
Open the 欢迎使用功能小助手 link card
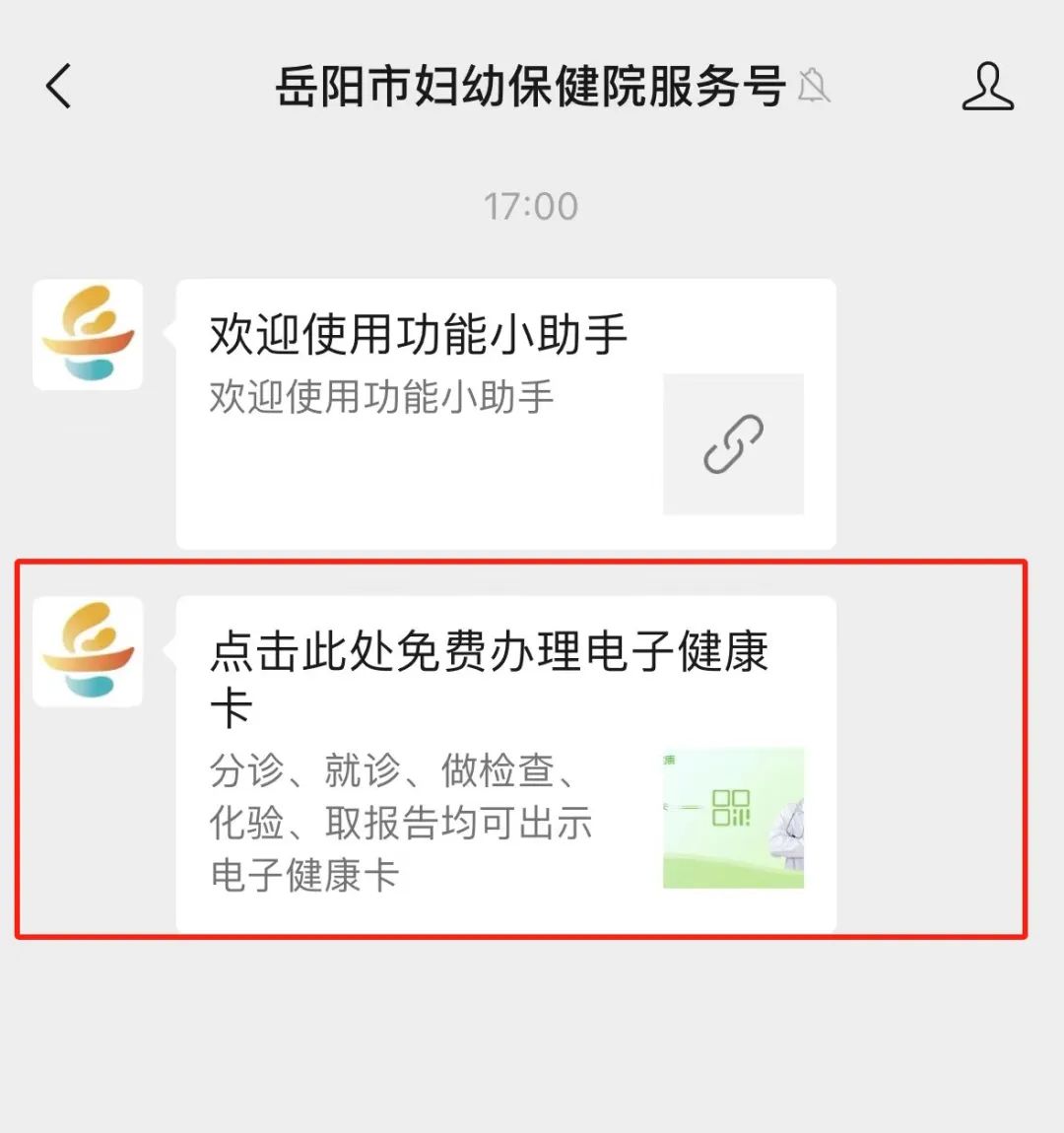coord(504,414)
